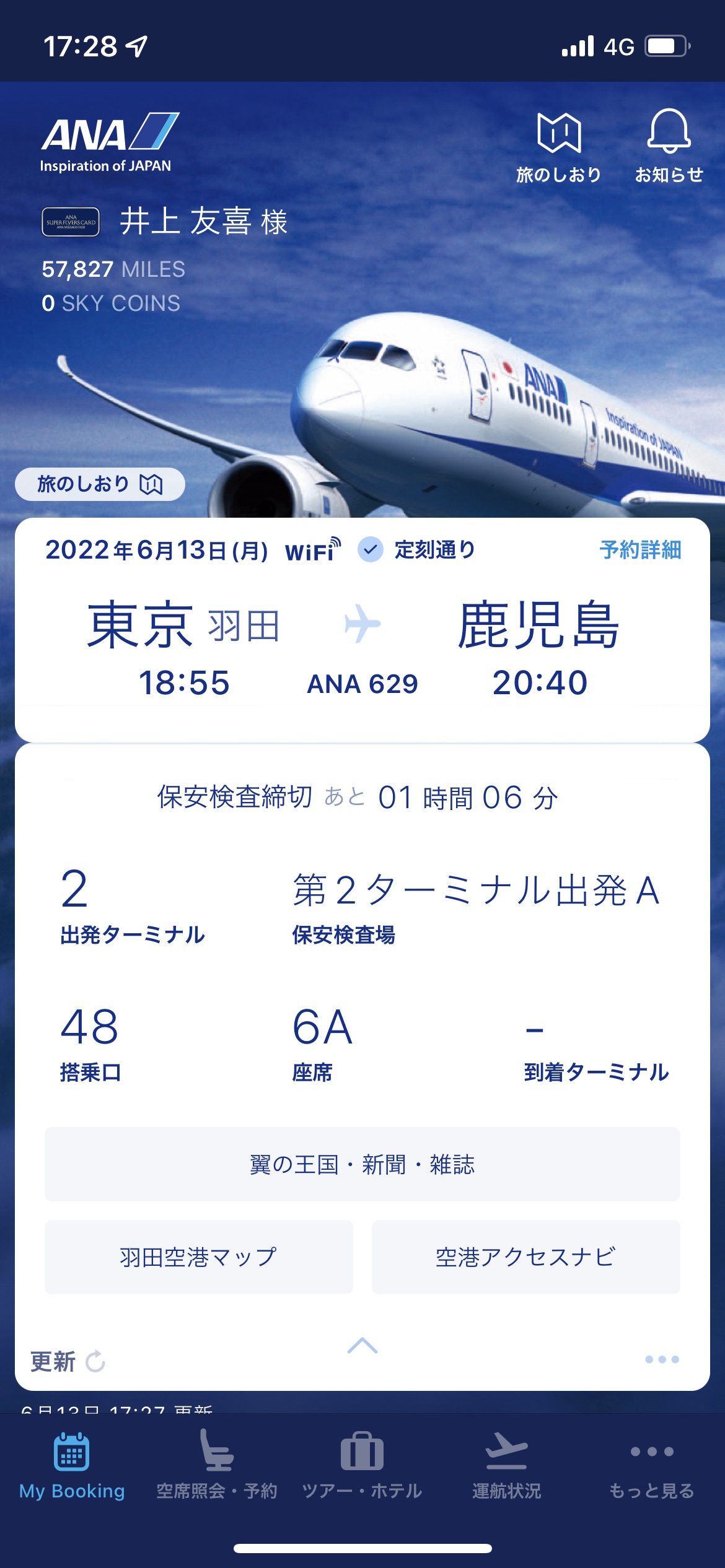
Task: Switch to 空席照会・予約 tab
Action: click(x=217, y=1466)
